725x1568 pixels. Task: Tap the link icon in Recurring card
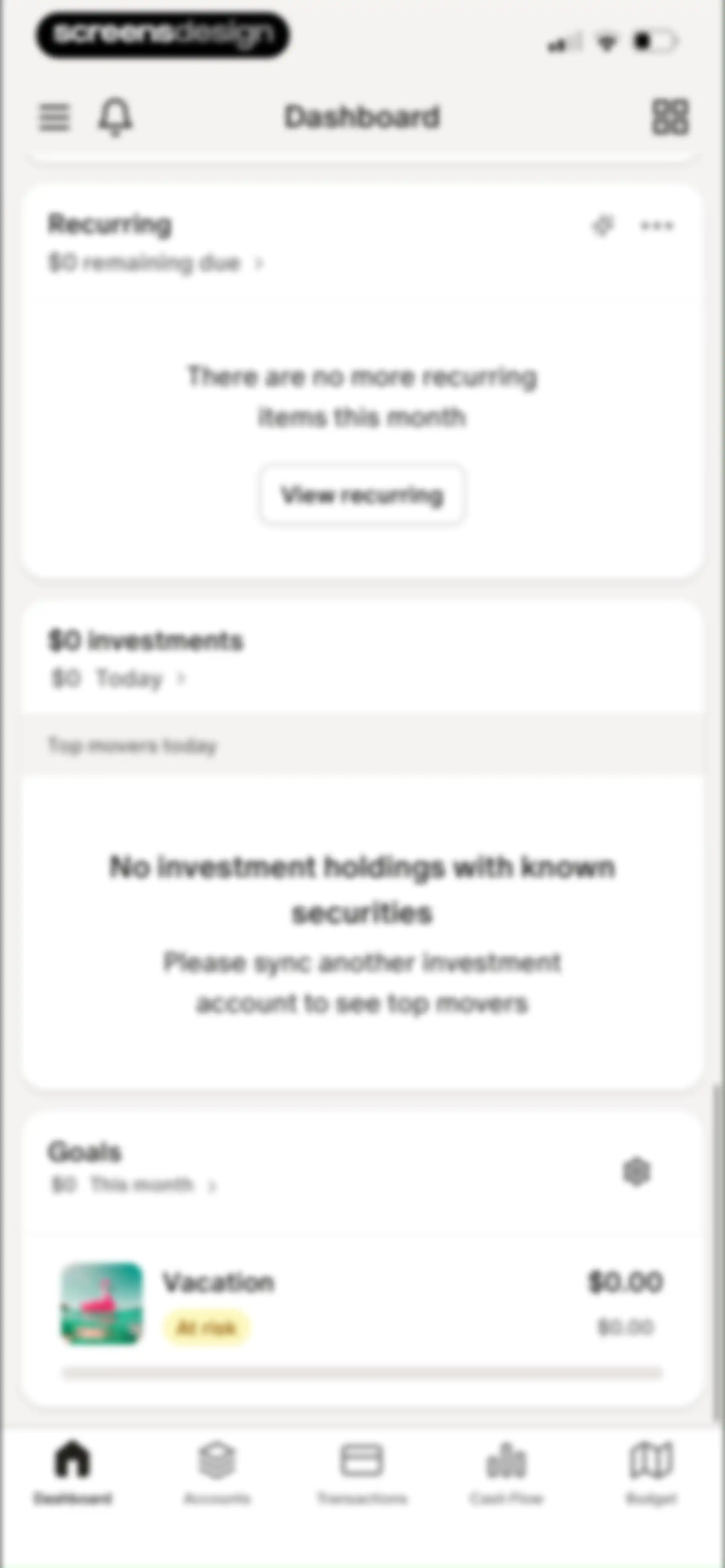[602, 226]
